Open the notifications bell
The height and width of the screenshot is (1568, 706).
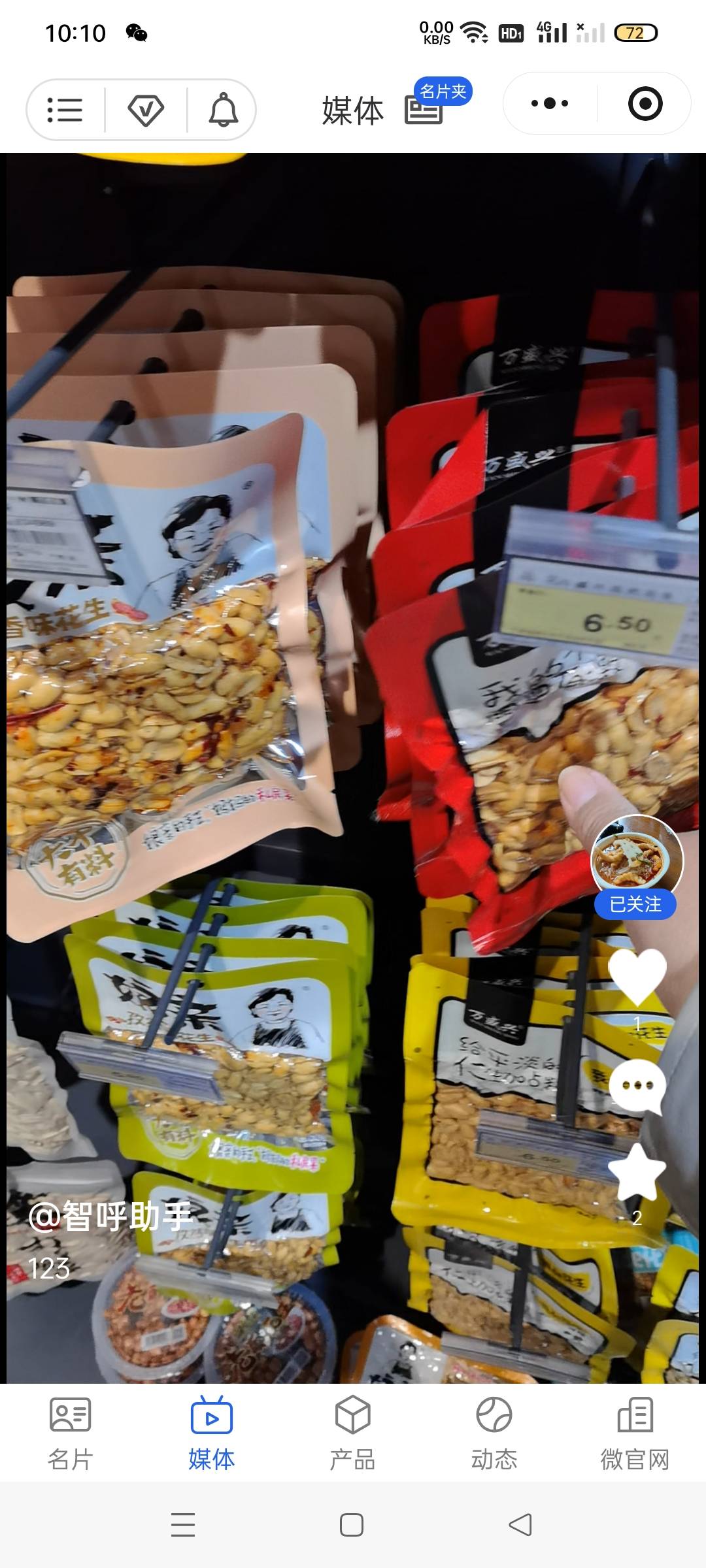point(223,110)
